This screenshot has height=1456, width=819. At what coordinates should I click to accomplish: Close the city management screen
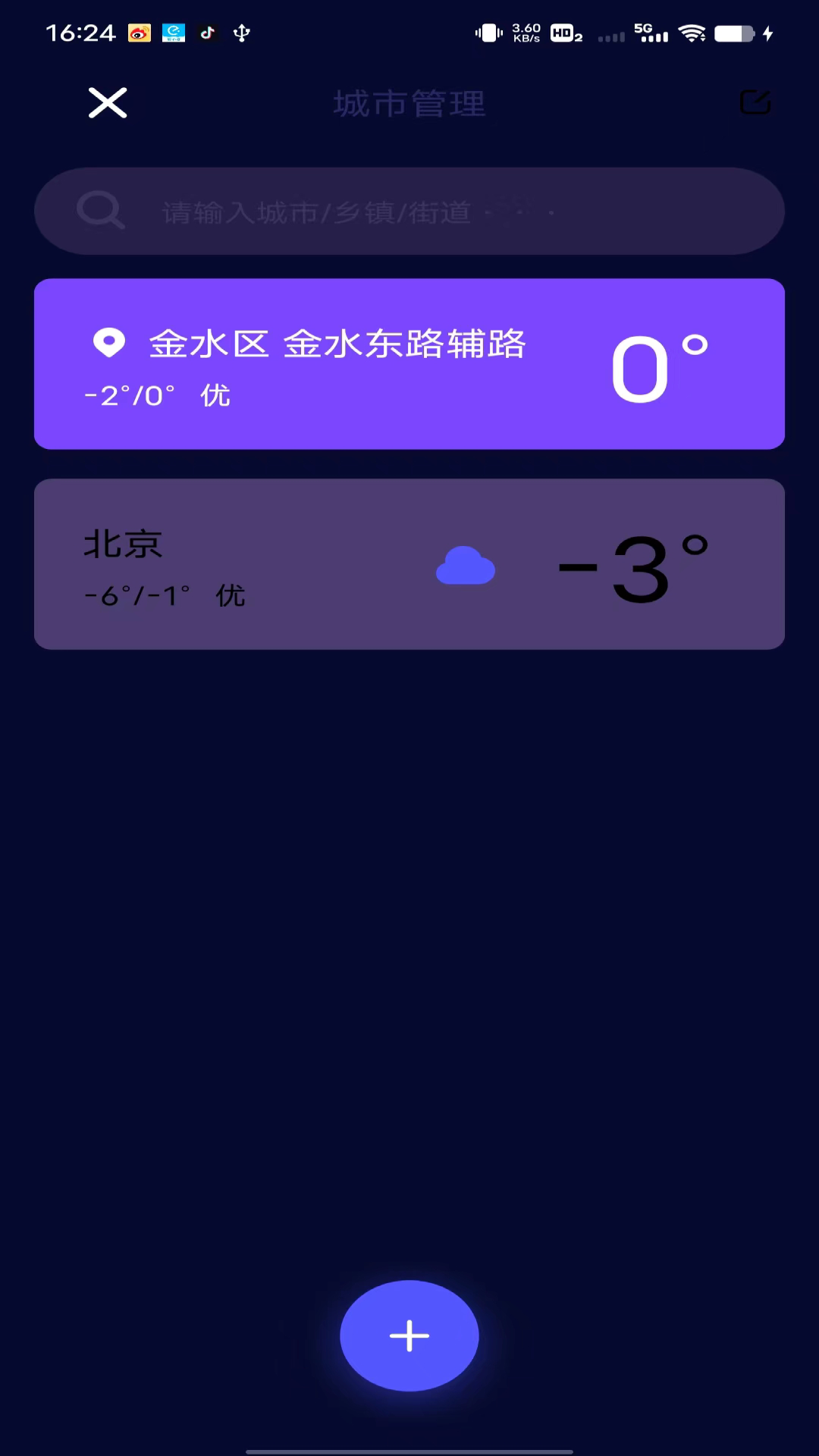pos(108,103)
